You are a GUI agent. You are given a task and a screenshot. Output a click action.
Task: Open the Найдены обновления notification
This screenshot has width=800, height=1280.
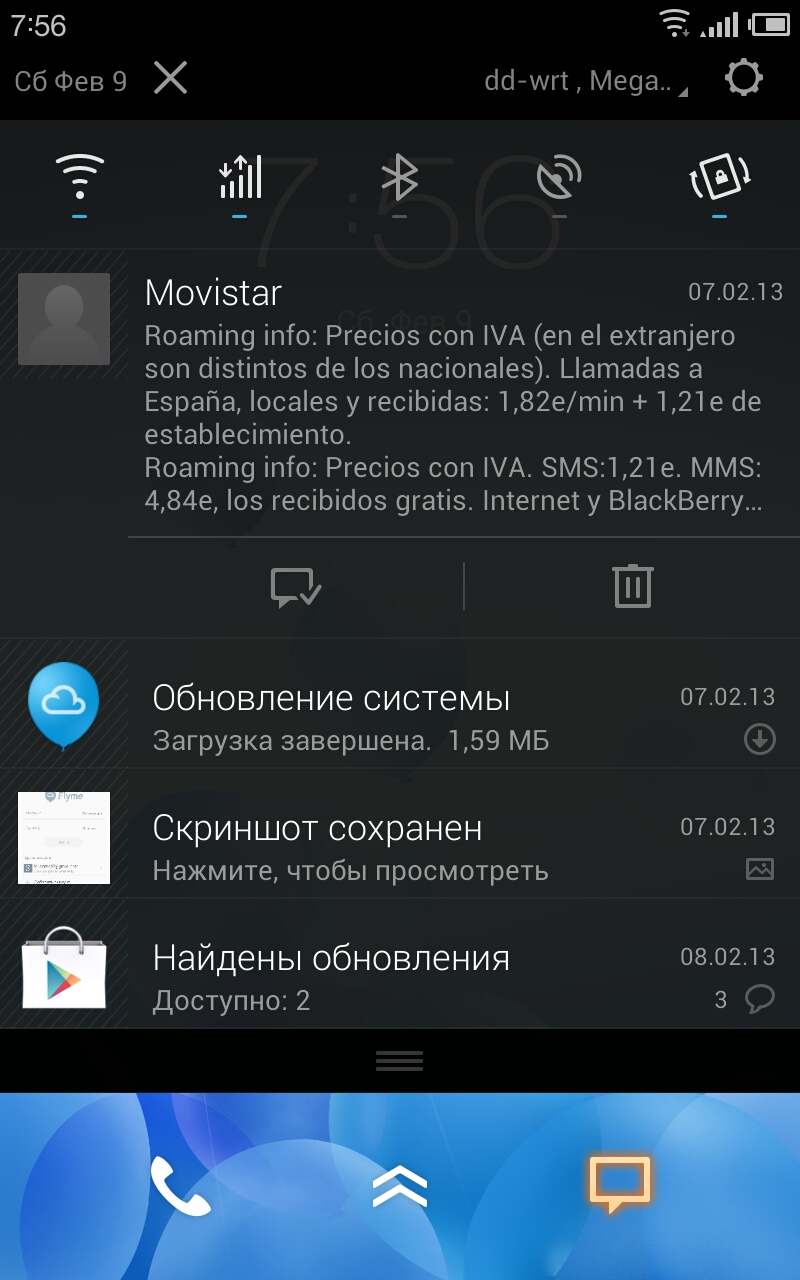[400, 975]
